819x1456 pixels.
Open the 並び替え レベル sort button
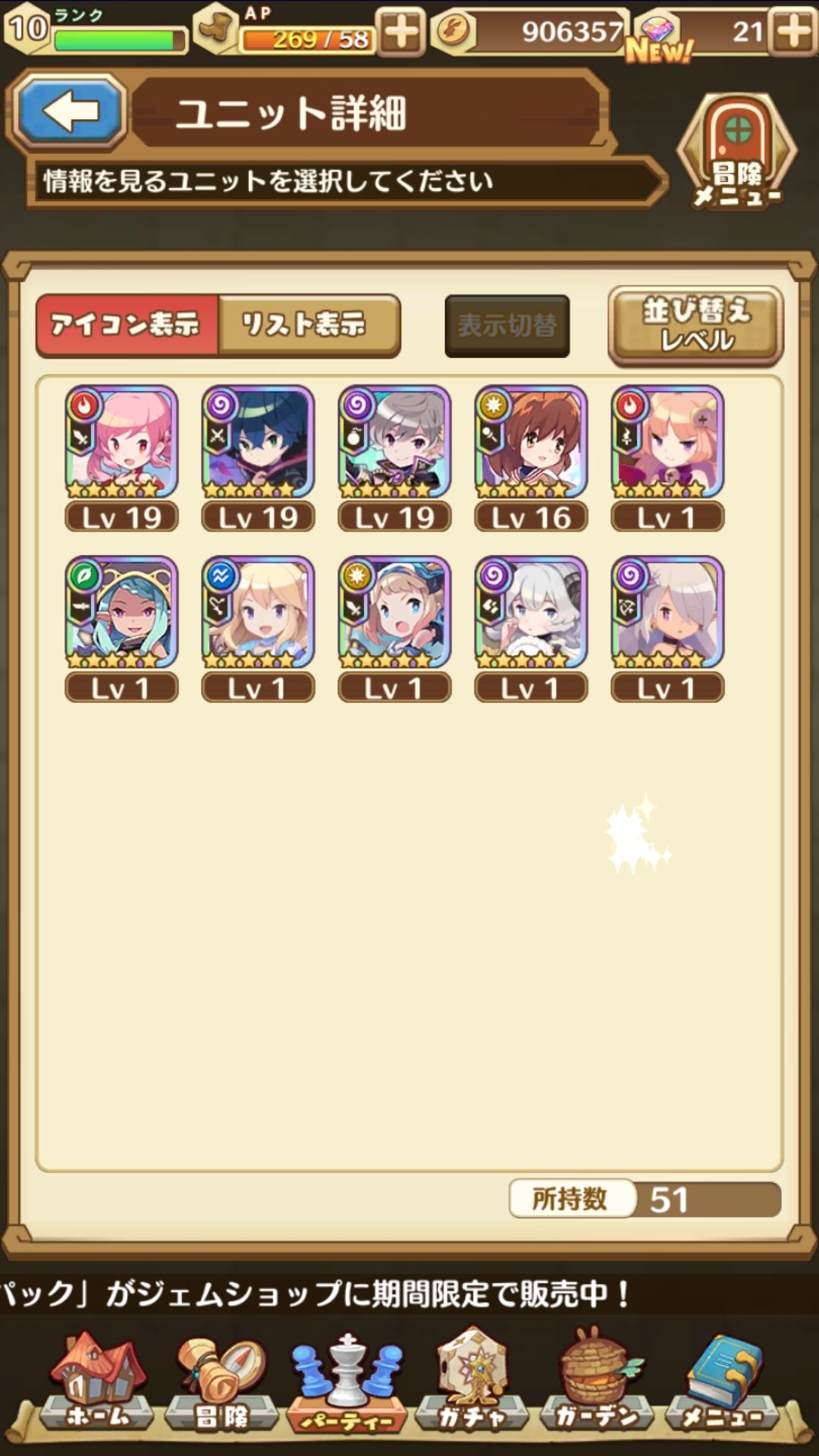click(x=695, y=326)
